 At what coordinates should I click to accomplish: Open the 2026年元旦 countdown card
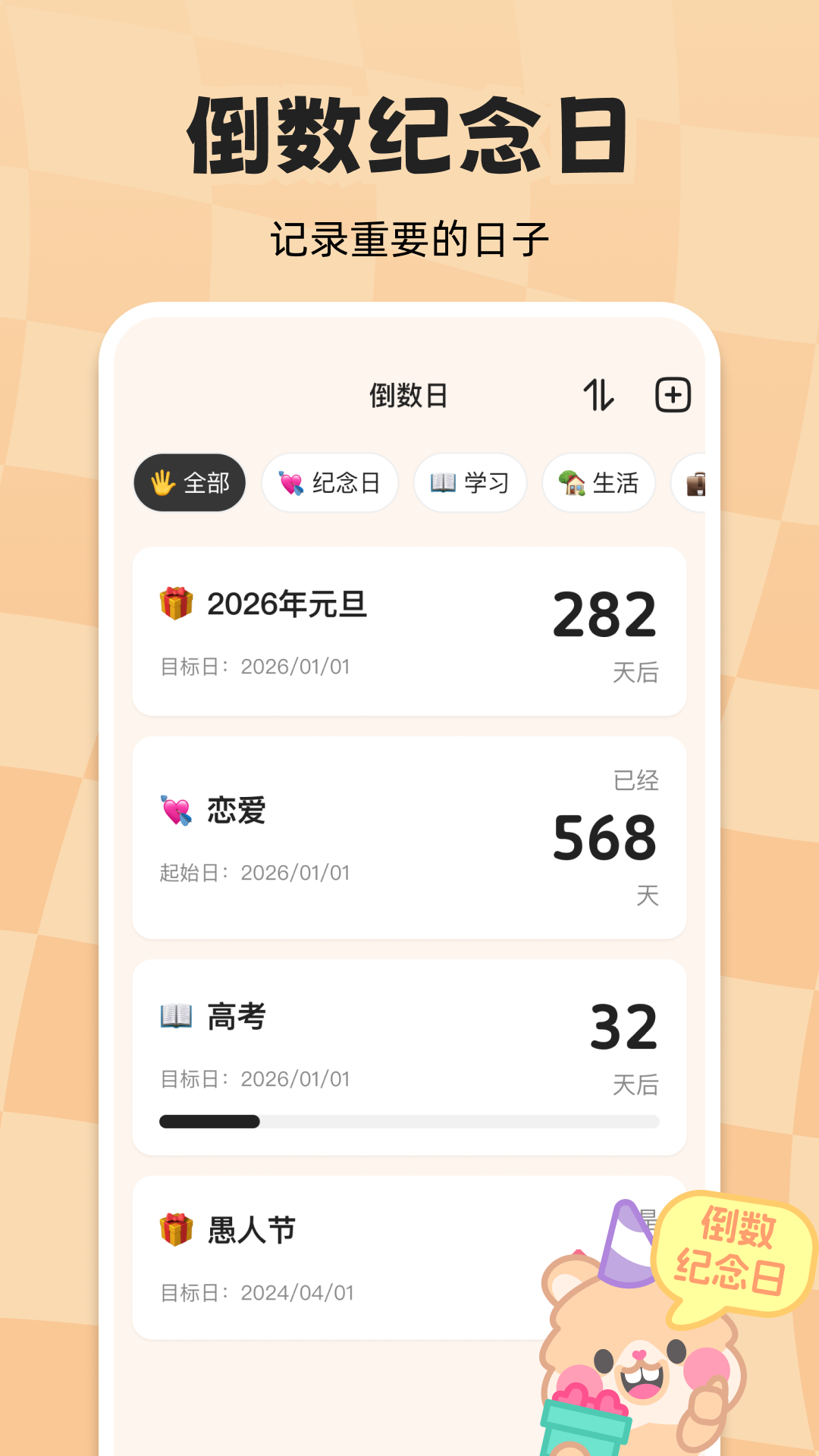tap(409, 632)
